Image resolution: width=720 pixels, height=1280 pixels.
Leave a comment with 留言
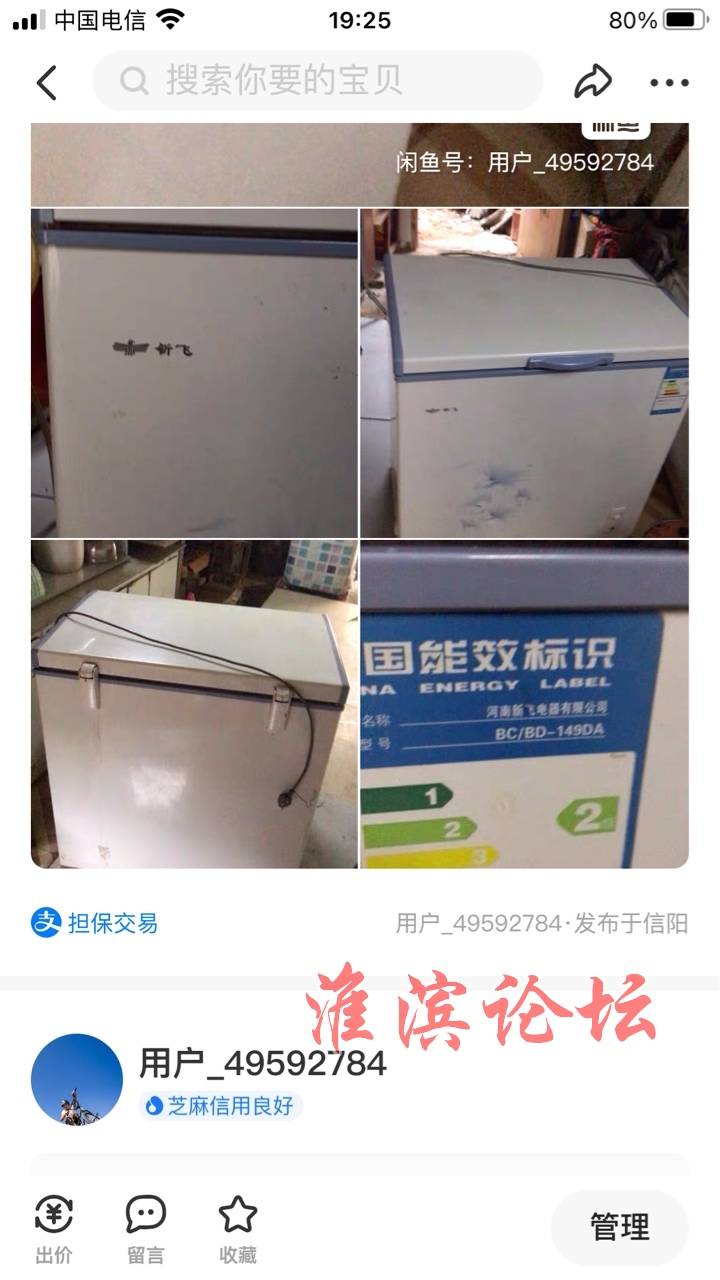coord(146,1228)
